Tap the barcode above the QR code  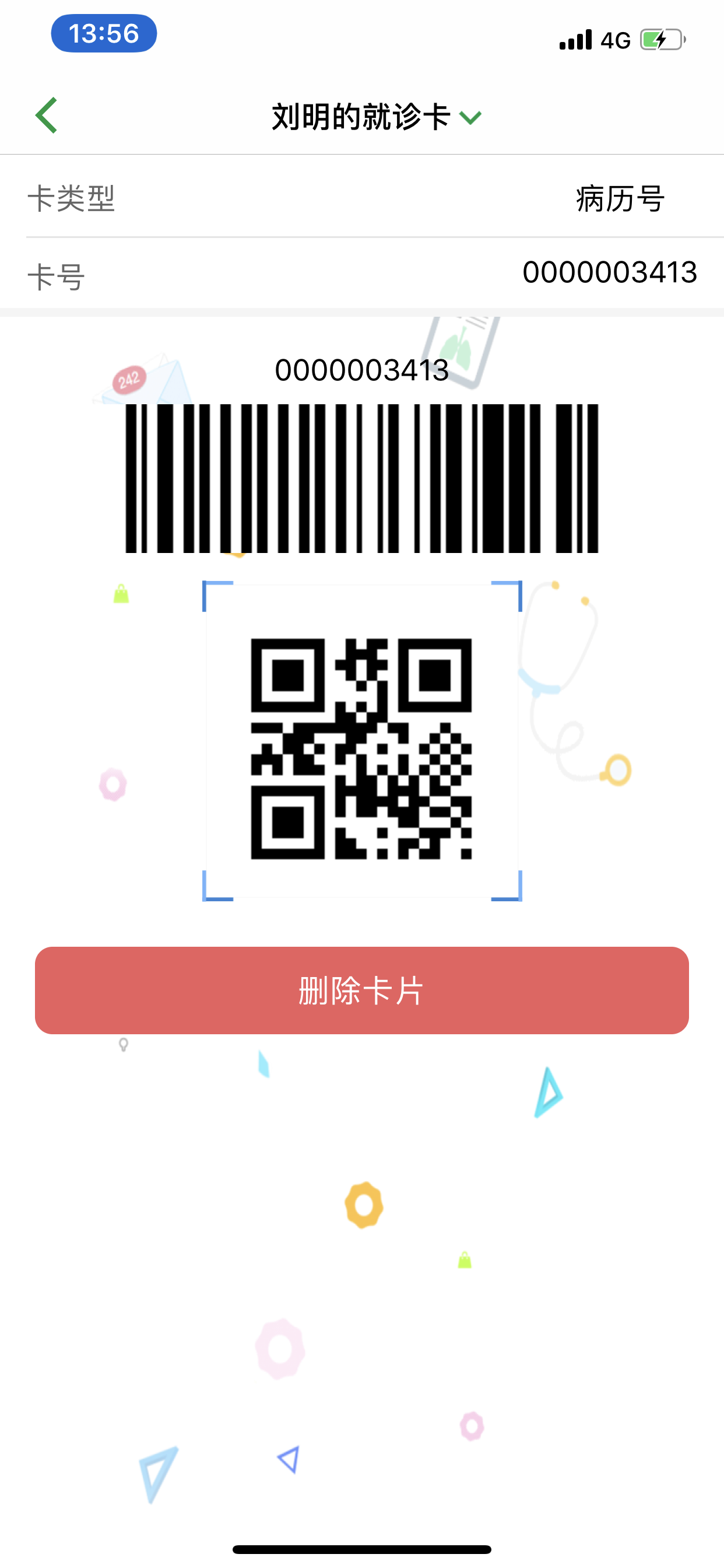(361, 478)
